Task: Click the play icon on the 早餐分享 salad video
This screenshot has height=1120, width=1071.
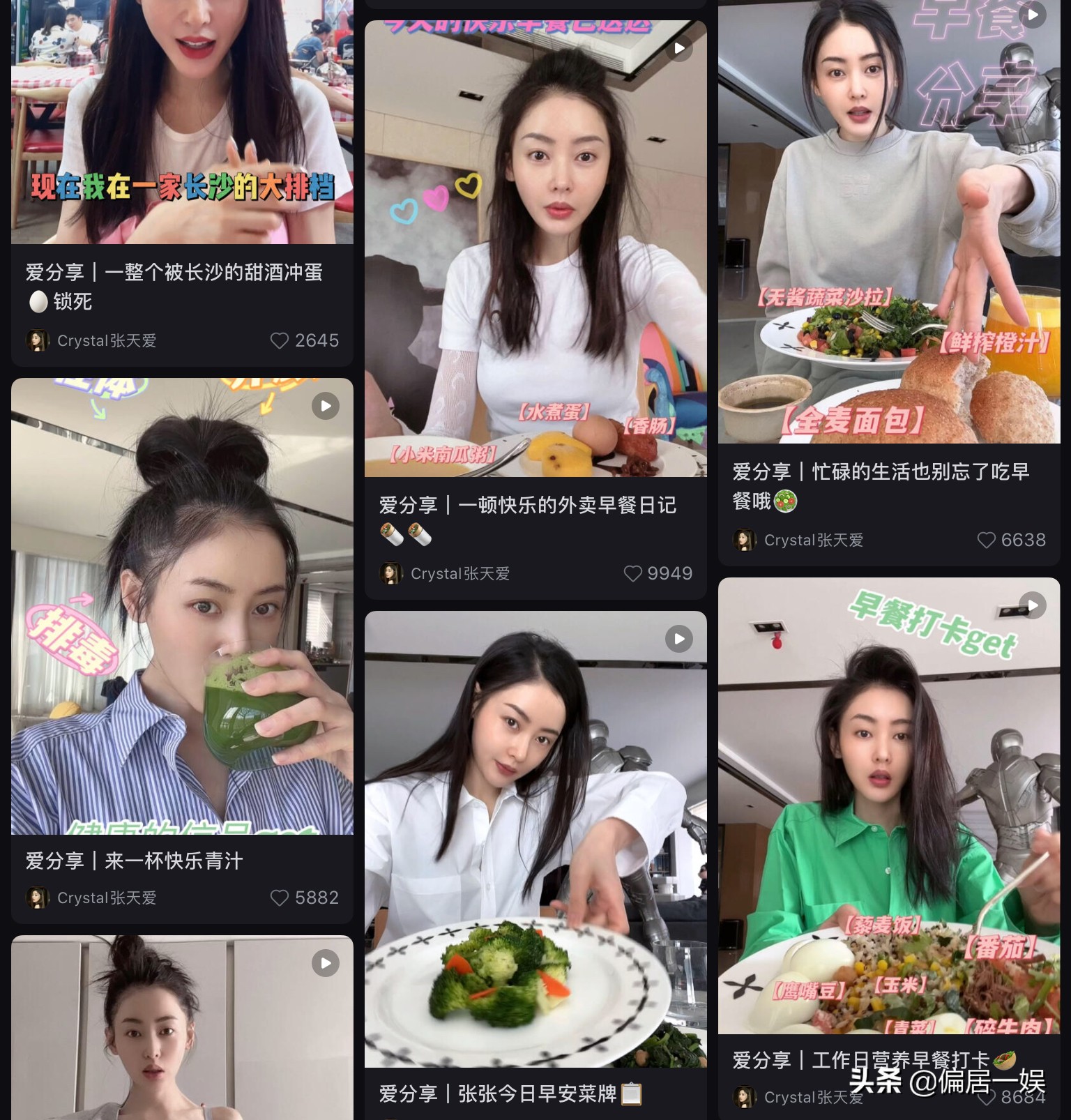Action: pyautogui.click(x=1033, y=15)
